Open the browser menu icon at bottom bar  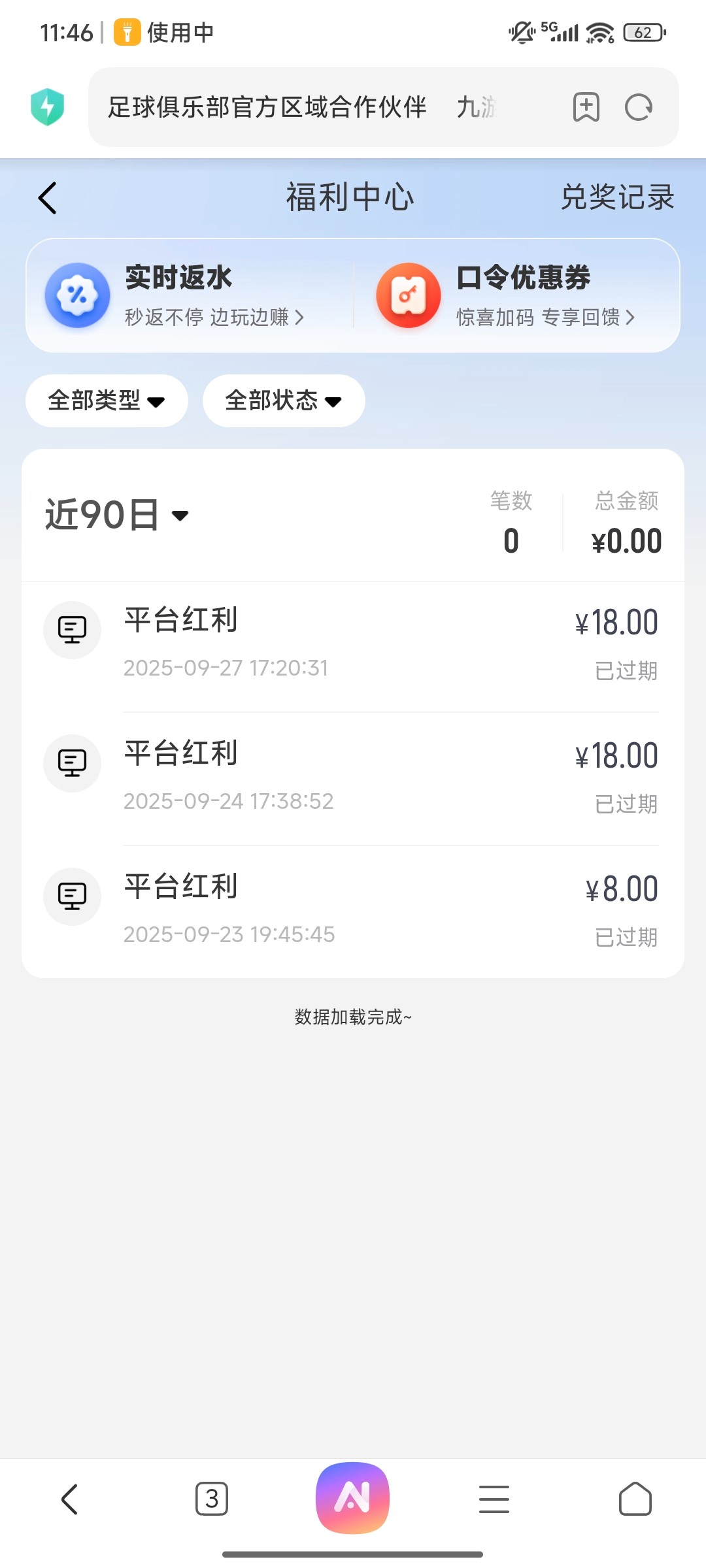point(494,1497)
